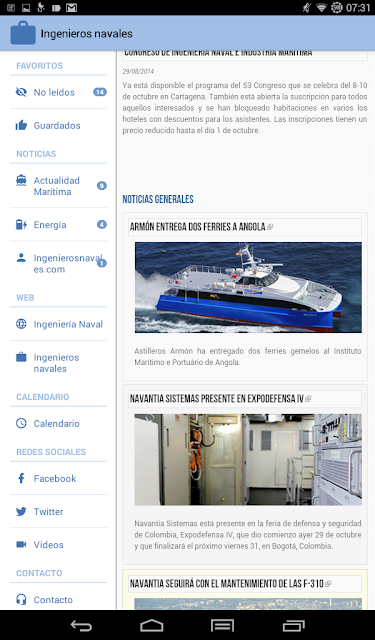
Task: Open article Armón entrega dos ferries a Angola
Action: (197, 227)
